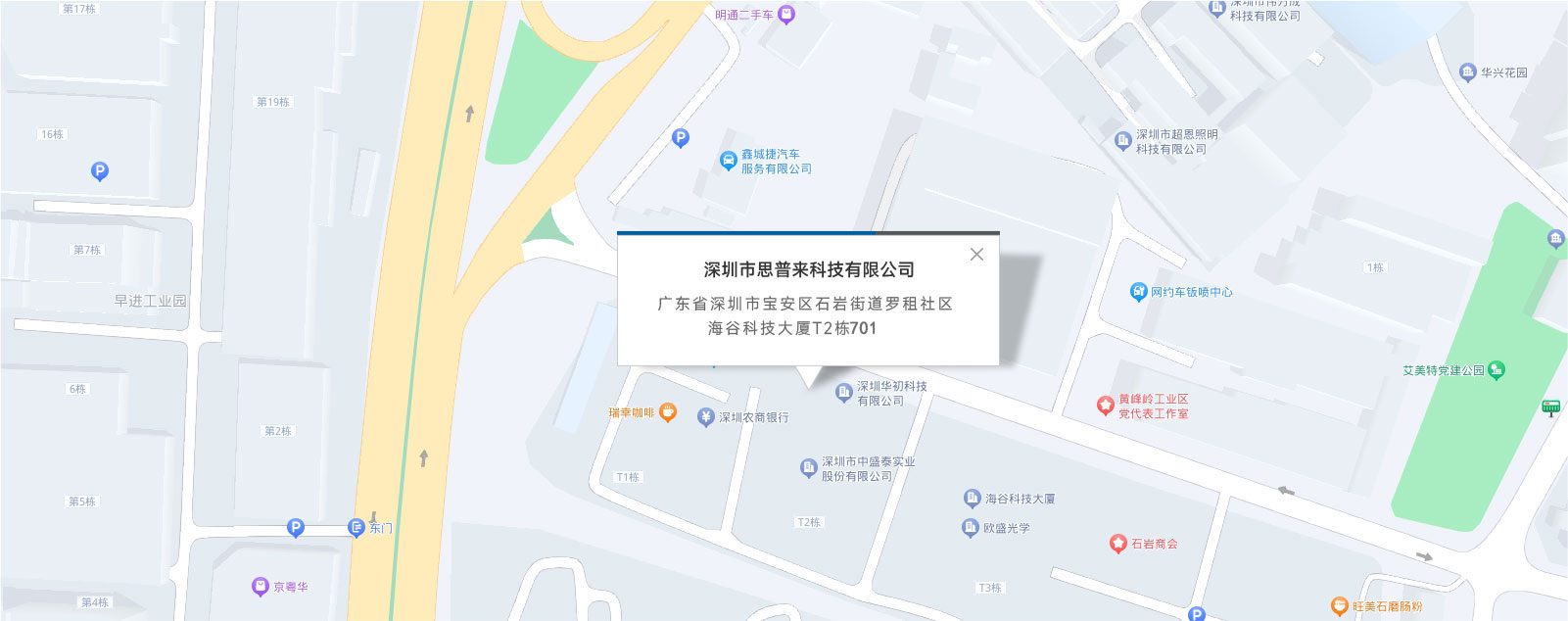Close the company address info window
Image resolution: width=1568 pixels, height=621 pixels.
click(976, 255)
